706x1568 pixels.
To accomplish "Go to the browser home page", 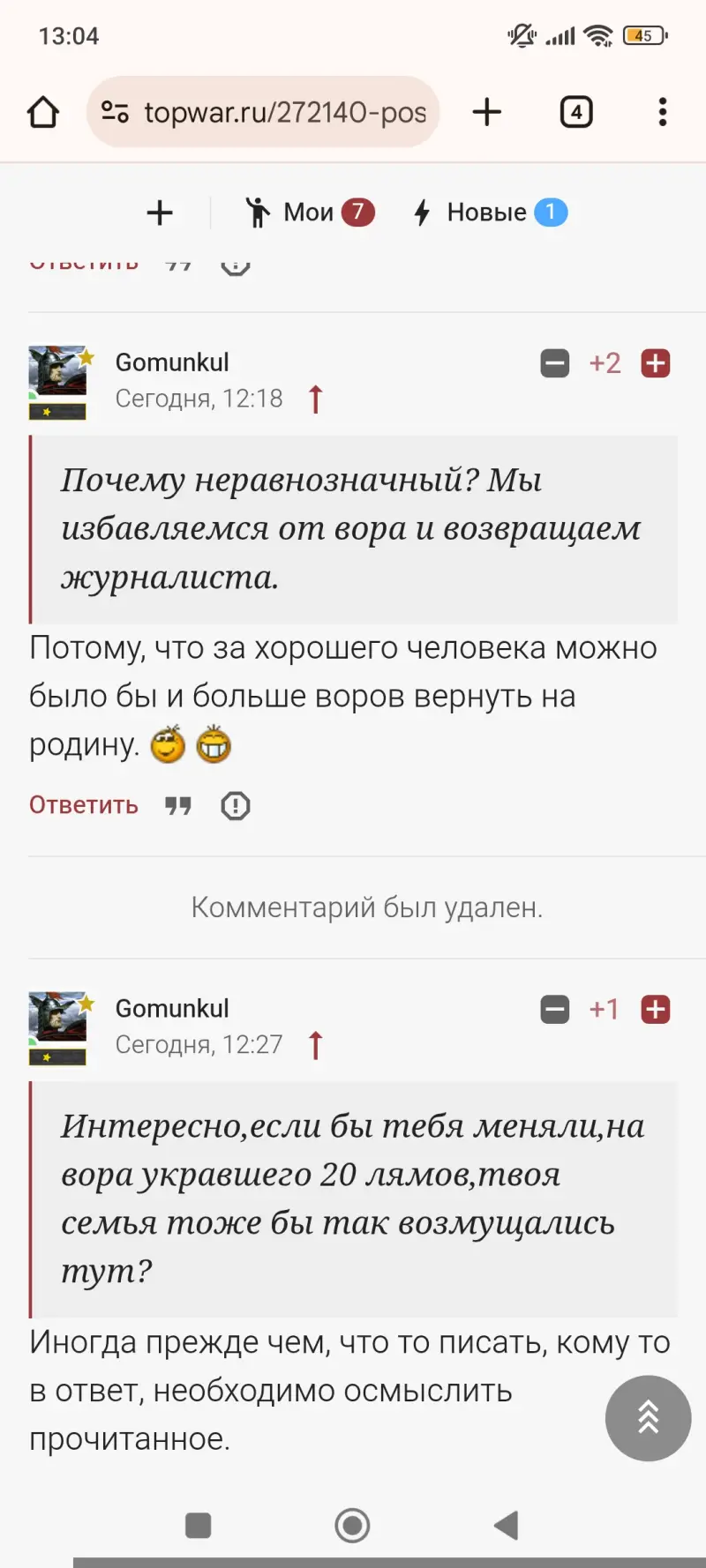I will click(43, 112).
